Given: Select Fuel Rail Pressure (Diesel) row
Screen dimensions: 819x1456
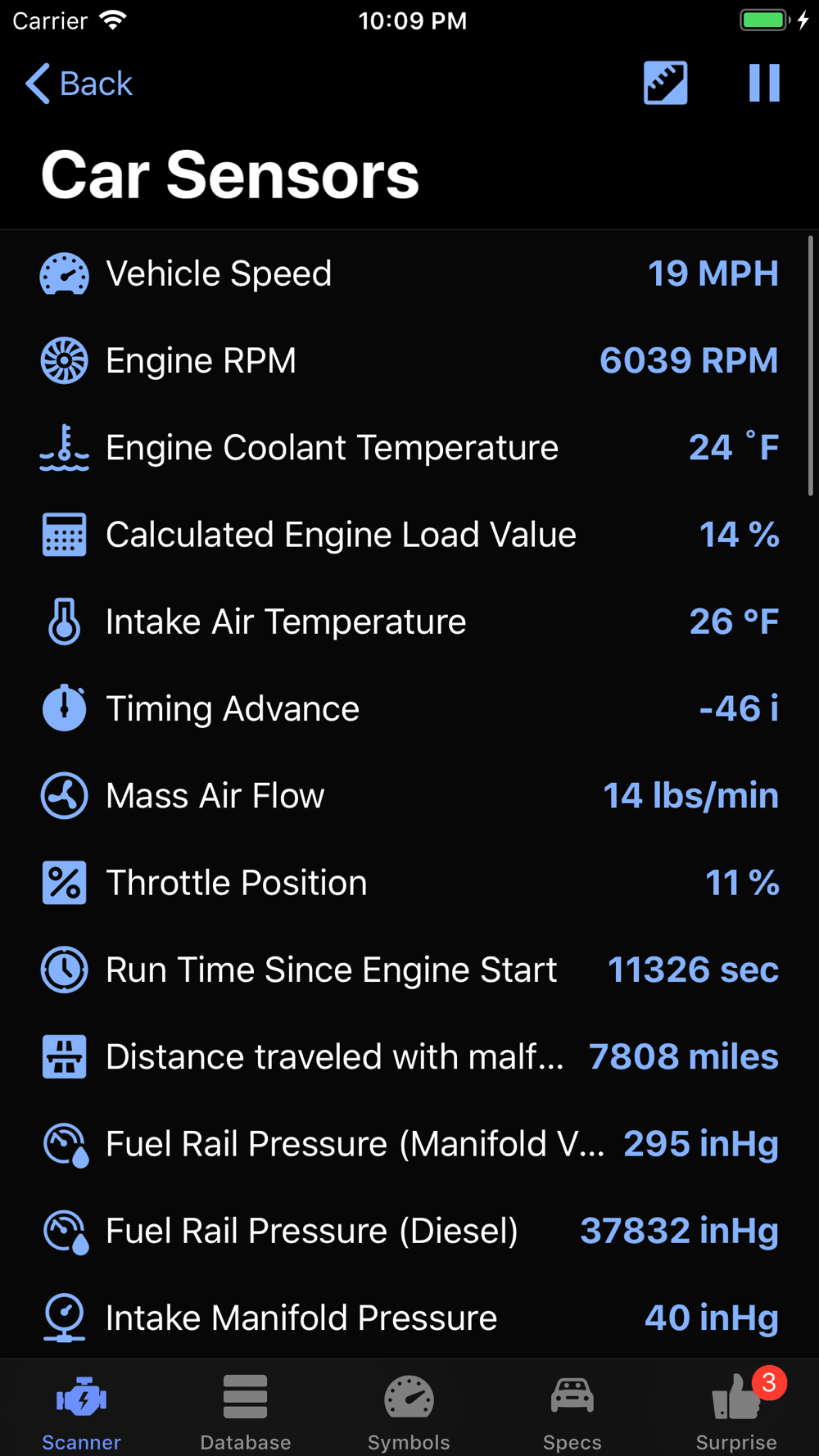Looking at the screenshot, I should click(x=409, y=1231).
